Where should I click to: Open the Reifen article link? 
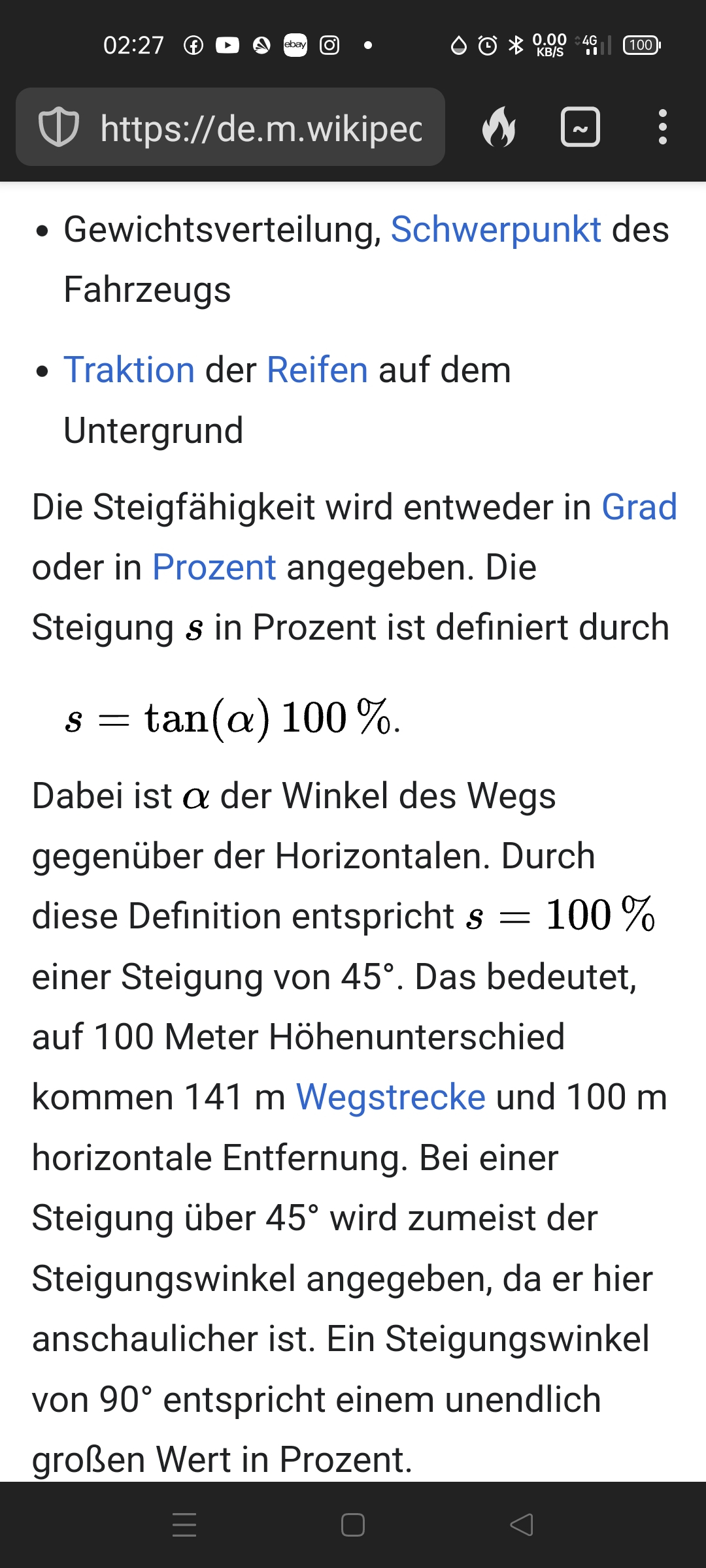[317, 370]
